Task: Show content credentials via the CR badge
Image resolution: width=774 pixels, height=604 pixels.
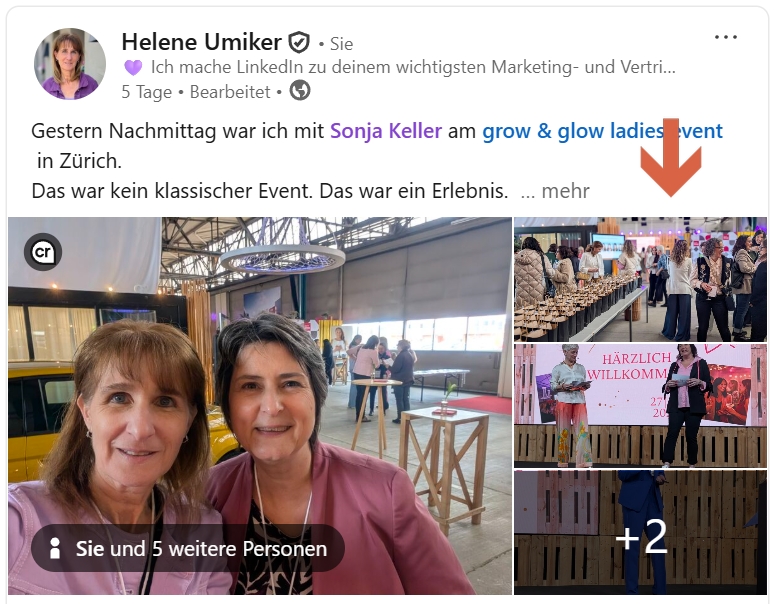Action: pos(43,253)
